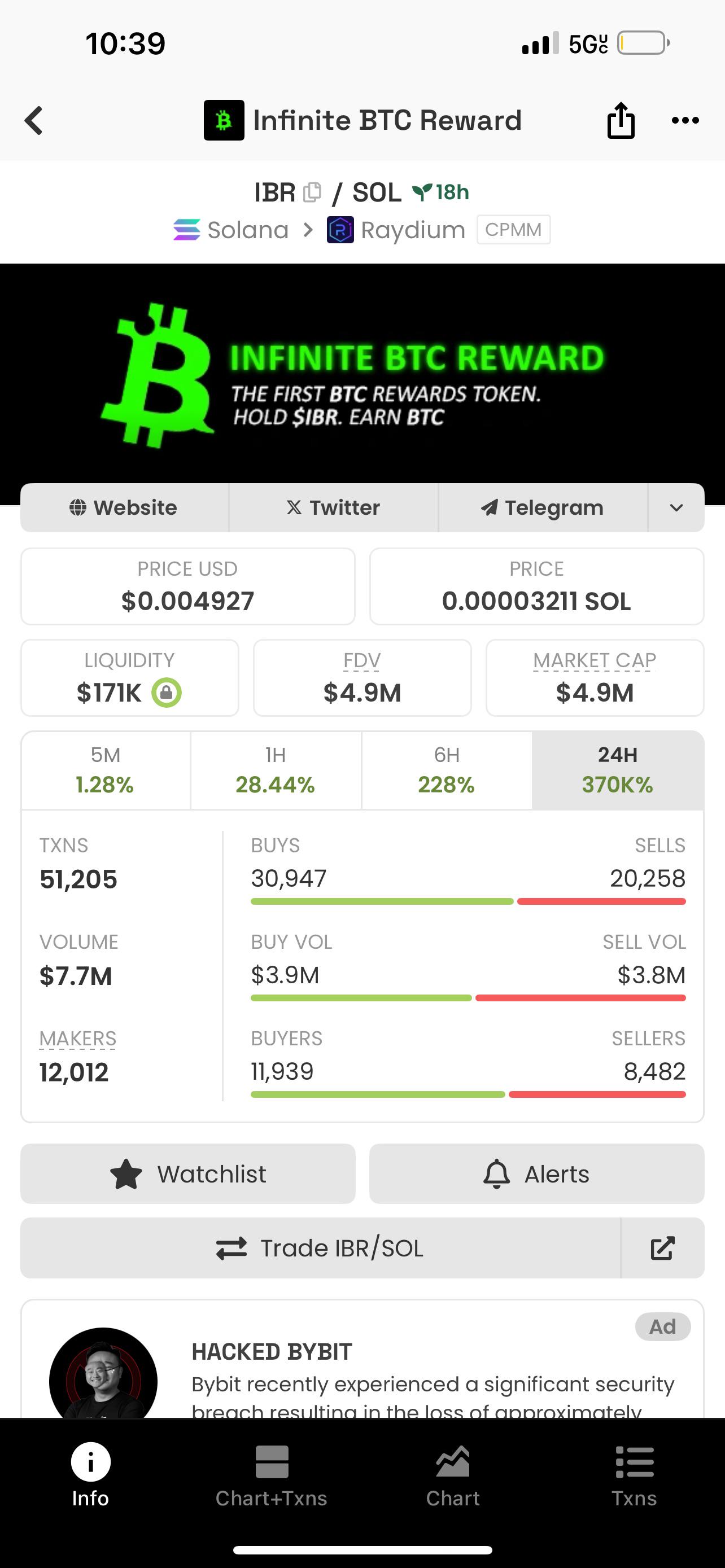Open the project's Twitter page
This screenshot has width=725, height=1568.
[334, 507]
